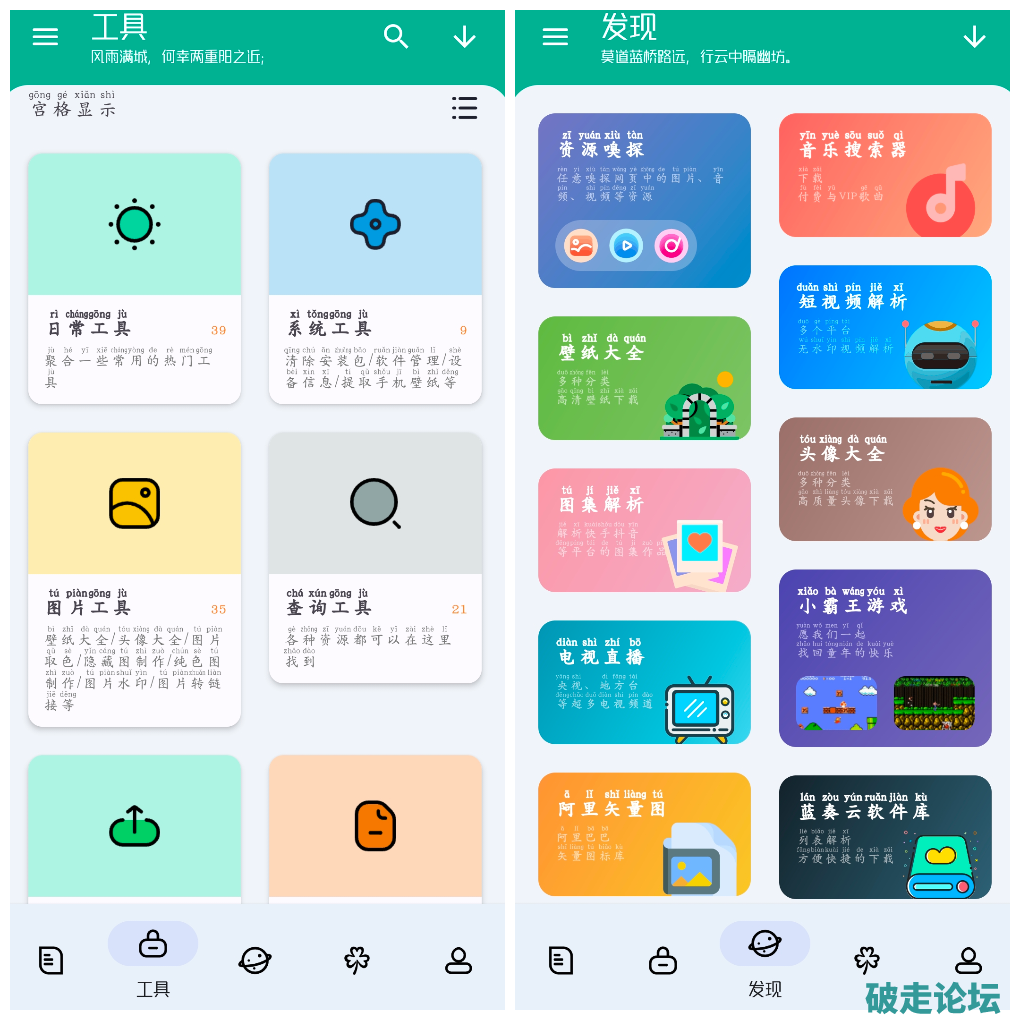Open 图集解析 card
Screen dimensions: 1020x1020
[x=644, y=530]
